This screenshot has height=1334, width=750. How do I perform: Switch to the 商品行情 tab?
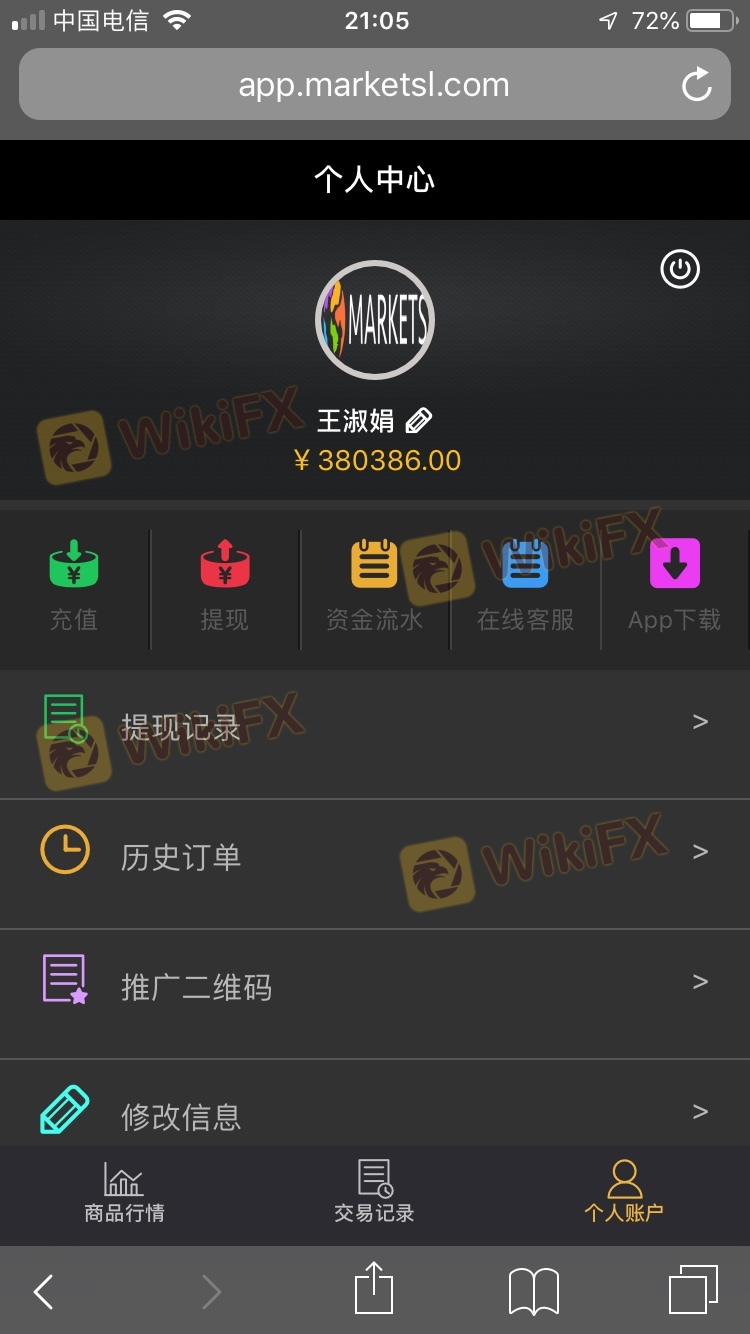(124, 1193)
